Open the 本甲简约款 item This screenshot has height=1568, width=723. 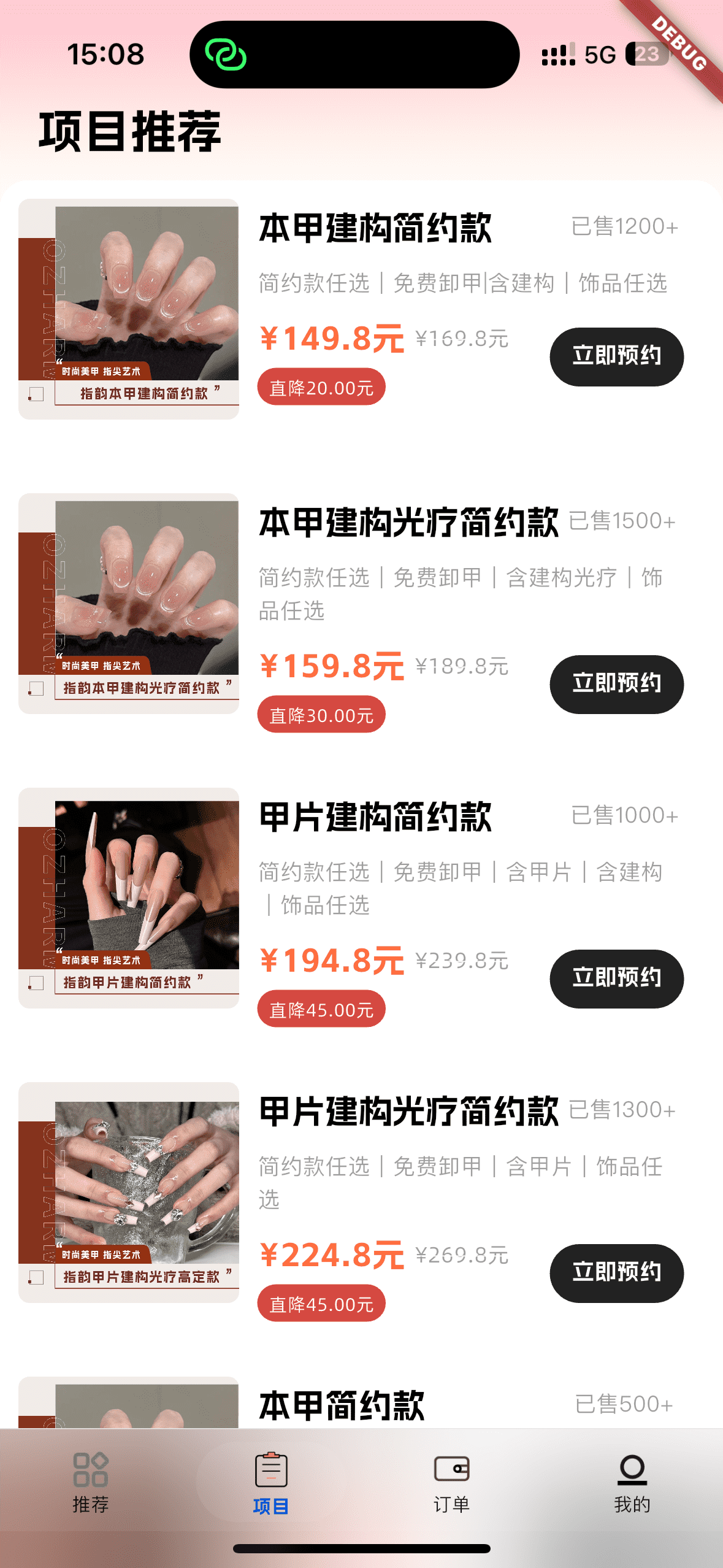(342, 1405)
